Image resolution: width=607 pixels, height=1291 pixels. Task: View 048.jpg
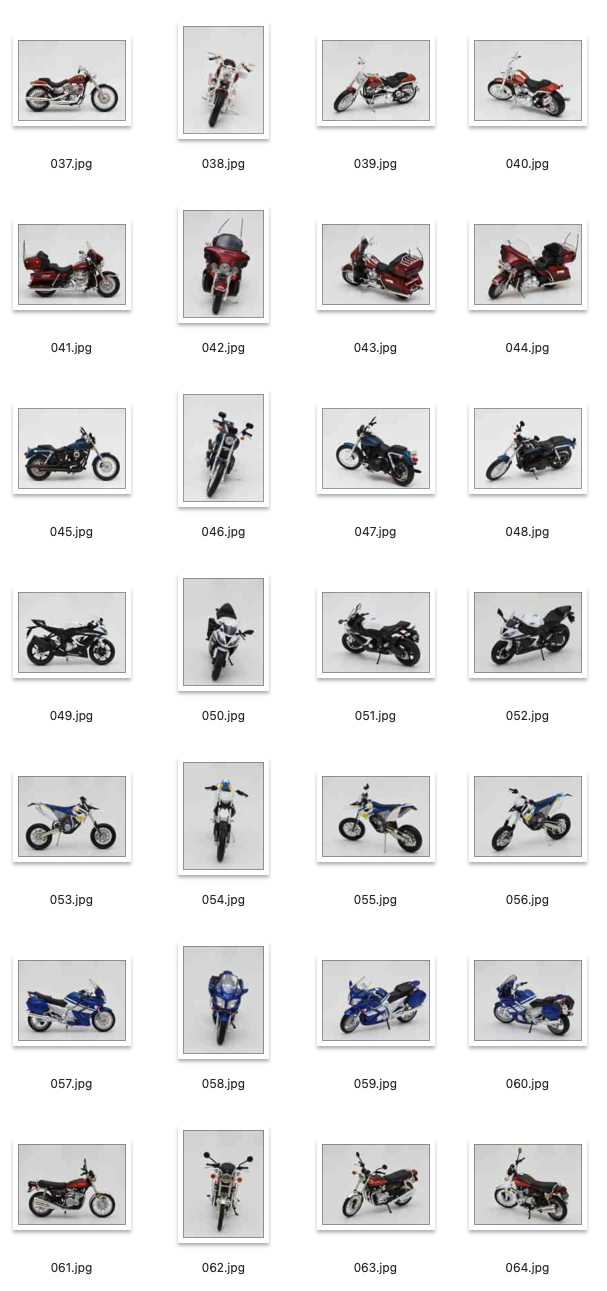(527, 449)
